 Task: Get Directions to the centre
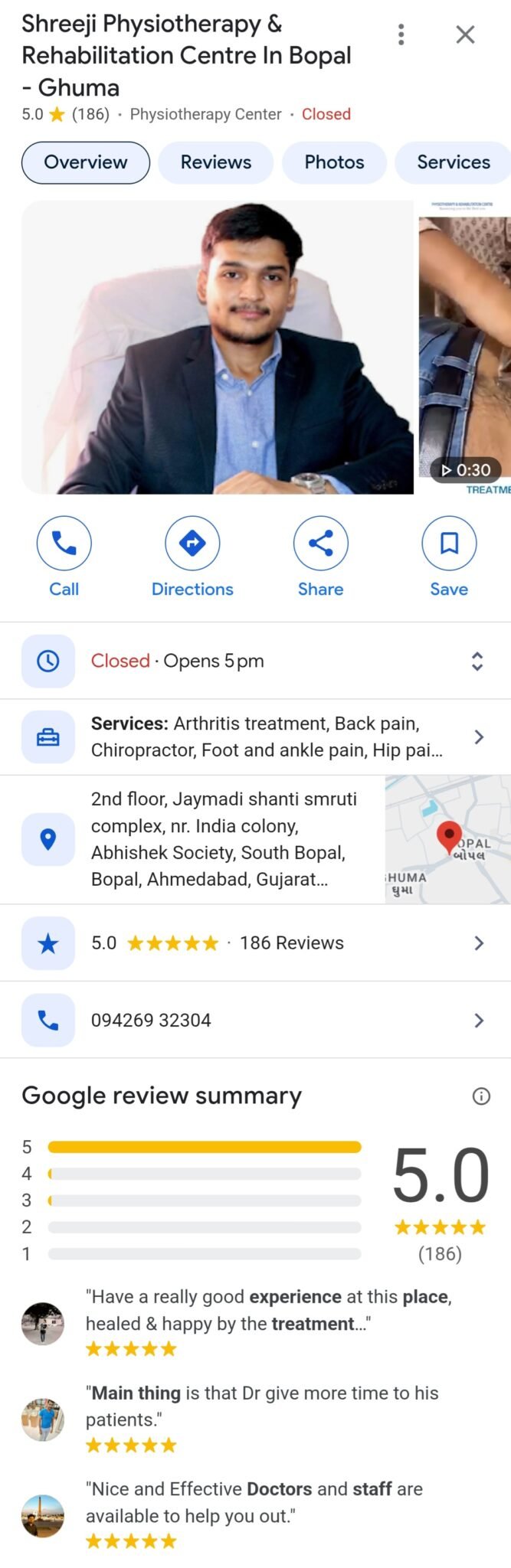click(x=192, y=557)
